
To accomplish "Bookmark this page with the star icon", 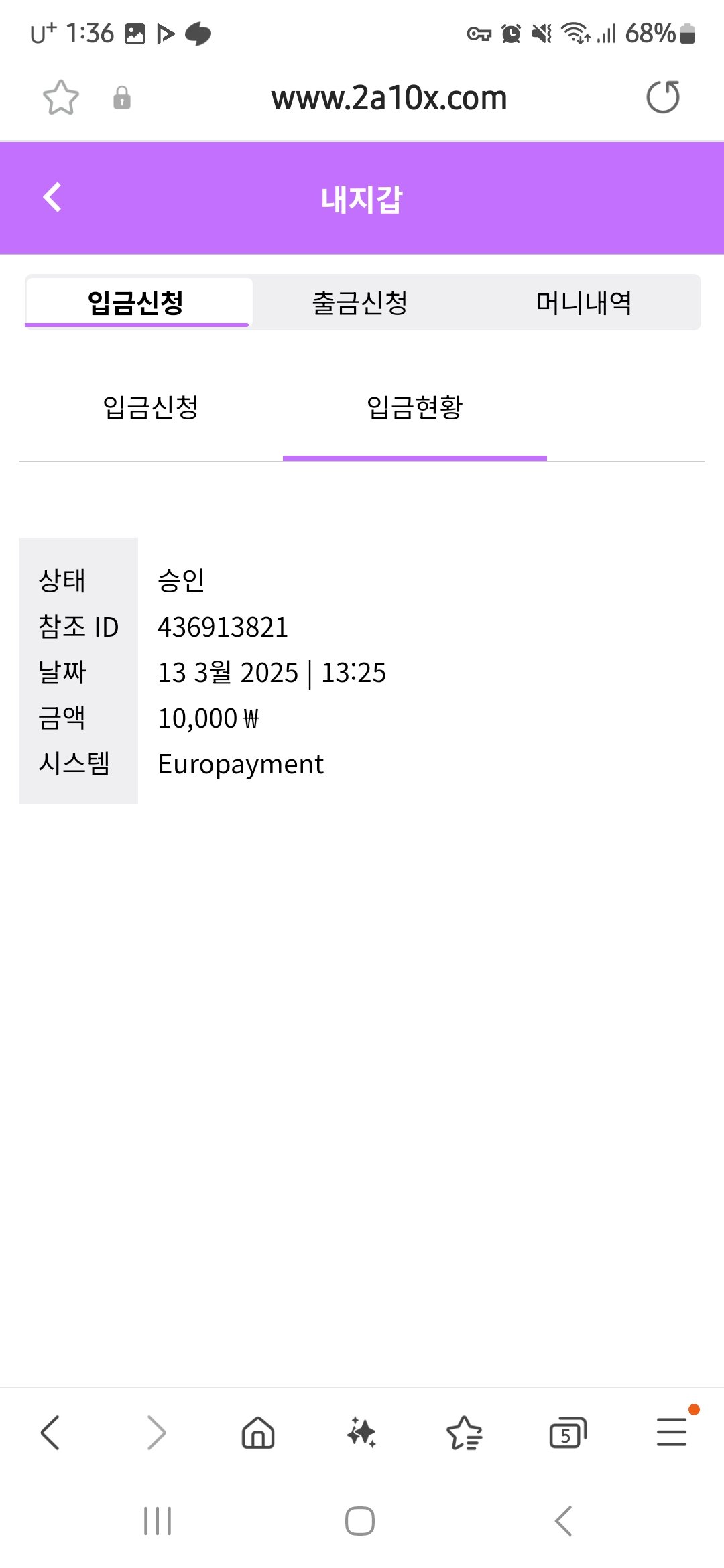I will 61,98.
